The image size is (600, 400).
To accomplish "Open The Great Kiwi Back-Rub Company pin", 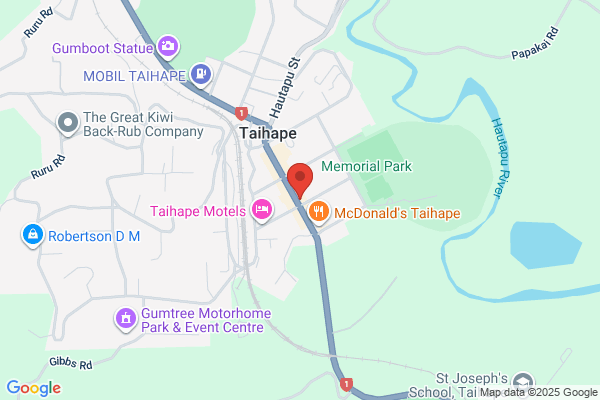I will pyautogui.click(x=68, y=124).
